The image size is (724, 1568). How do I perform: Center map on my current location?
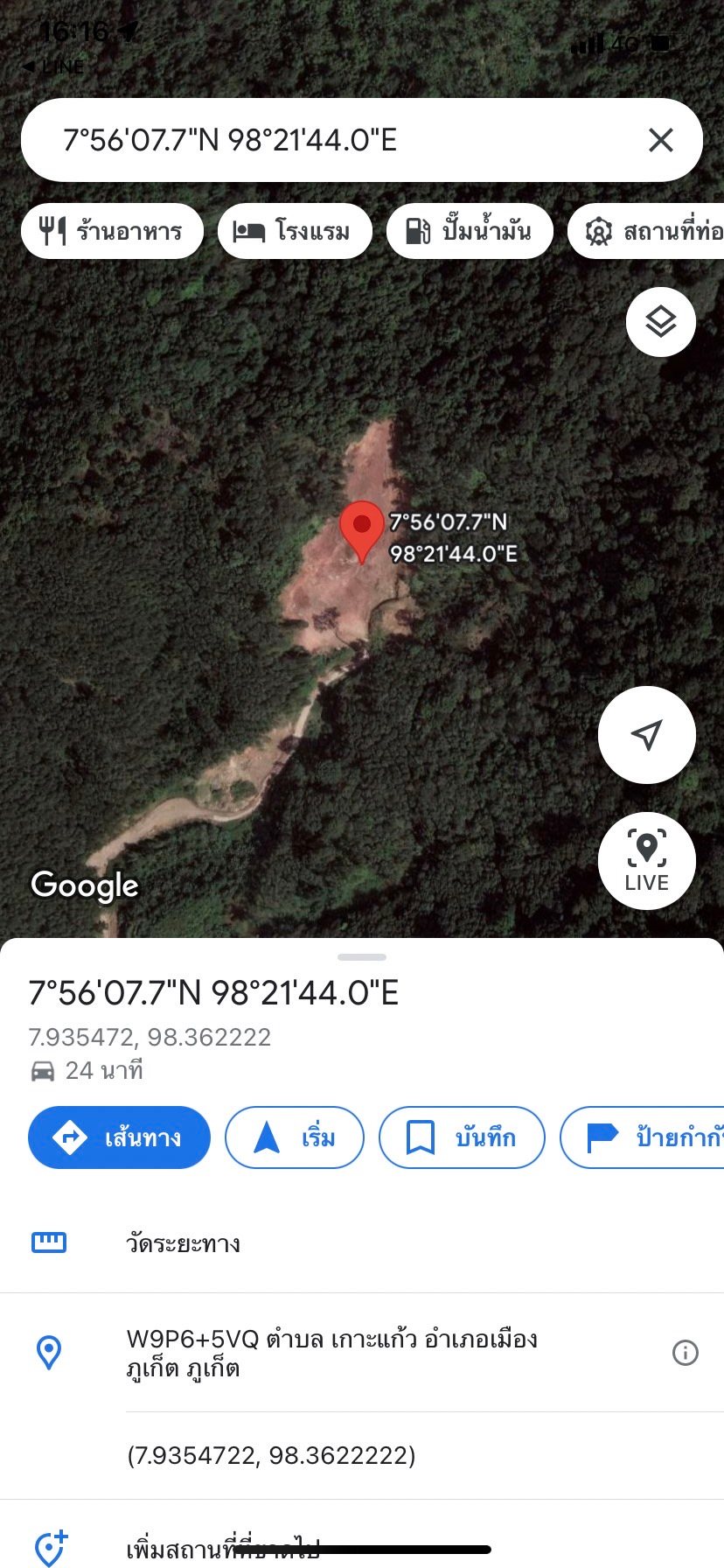tap(647, 735)
